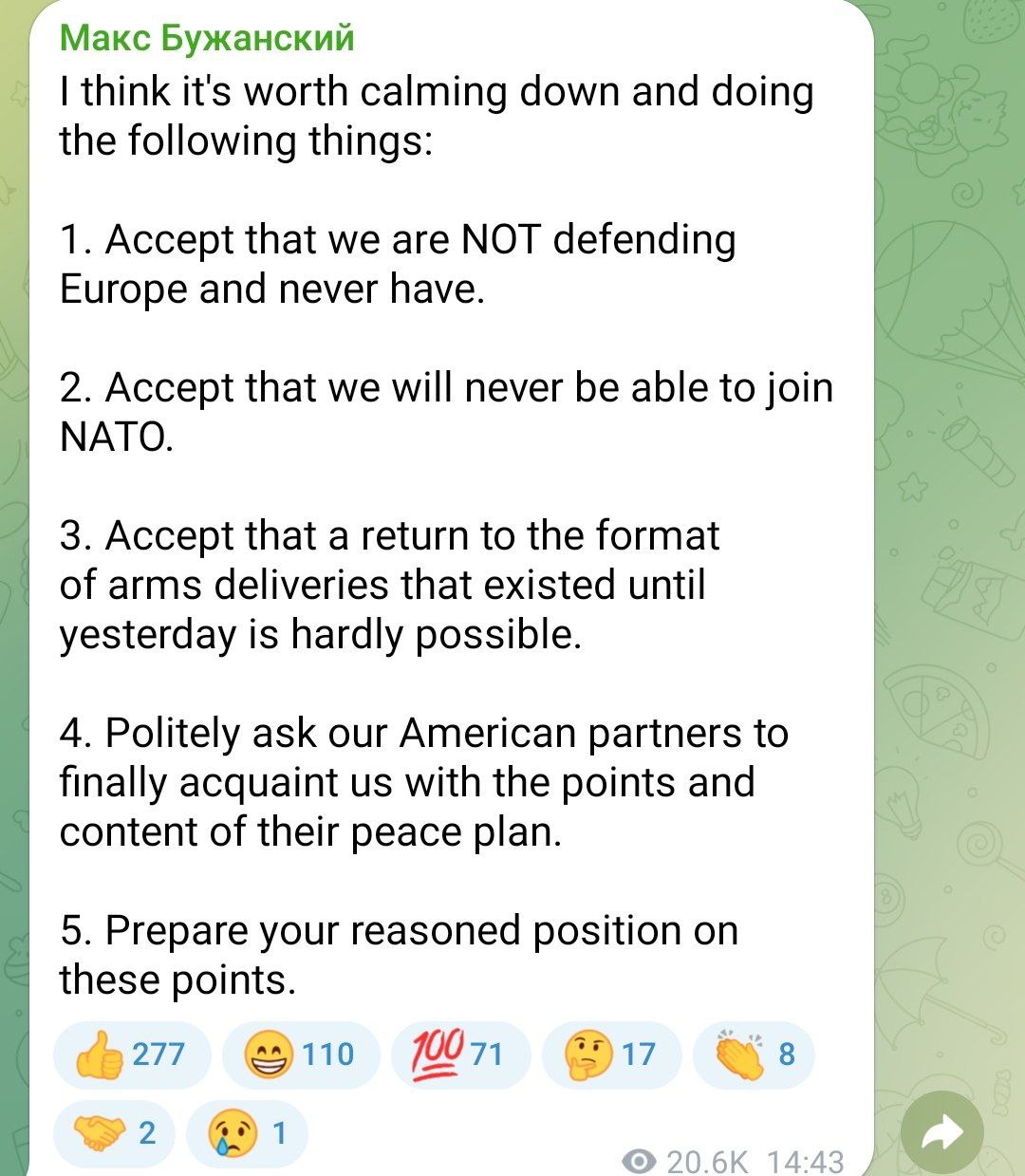React with the crying face emoji
Image resolution: width=1025 pixels, height=1176 pixels.
pos(247,1132)
